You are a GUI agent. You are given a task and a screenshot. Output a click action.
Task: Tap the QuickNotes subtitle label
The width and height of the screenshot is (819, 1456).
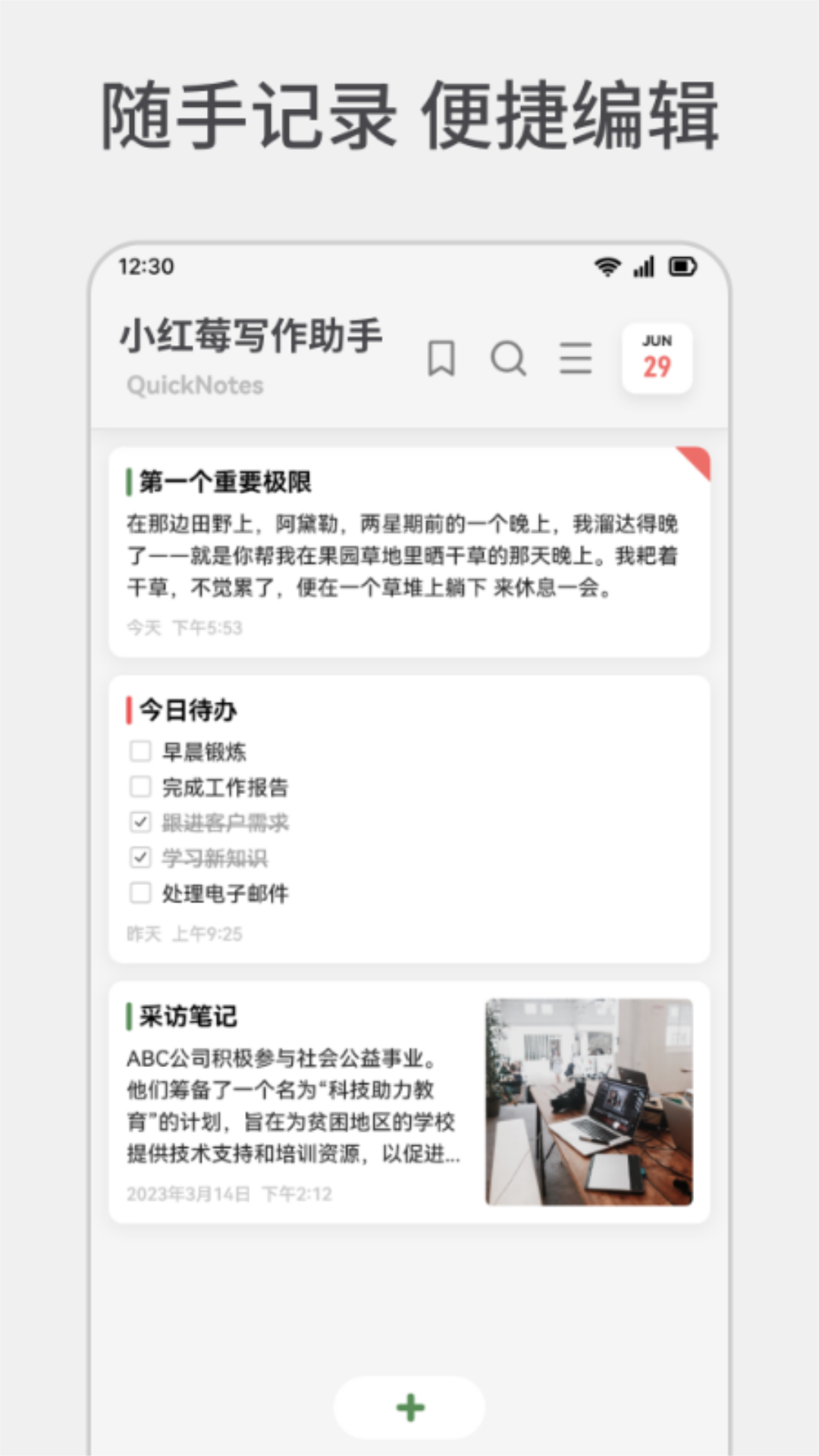point(193,386)
